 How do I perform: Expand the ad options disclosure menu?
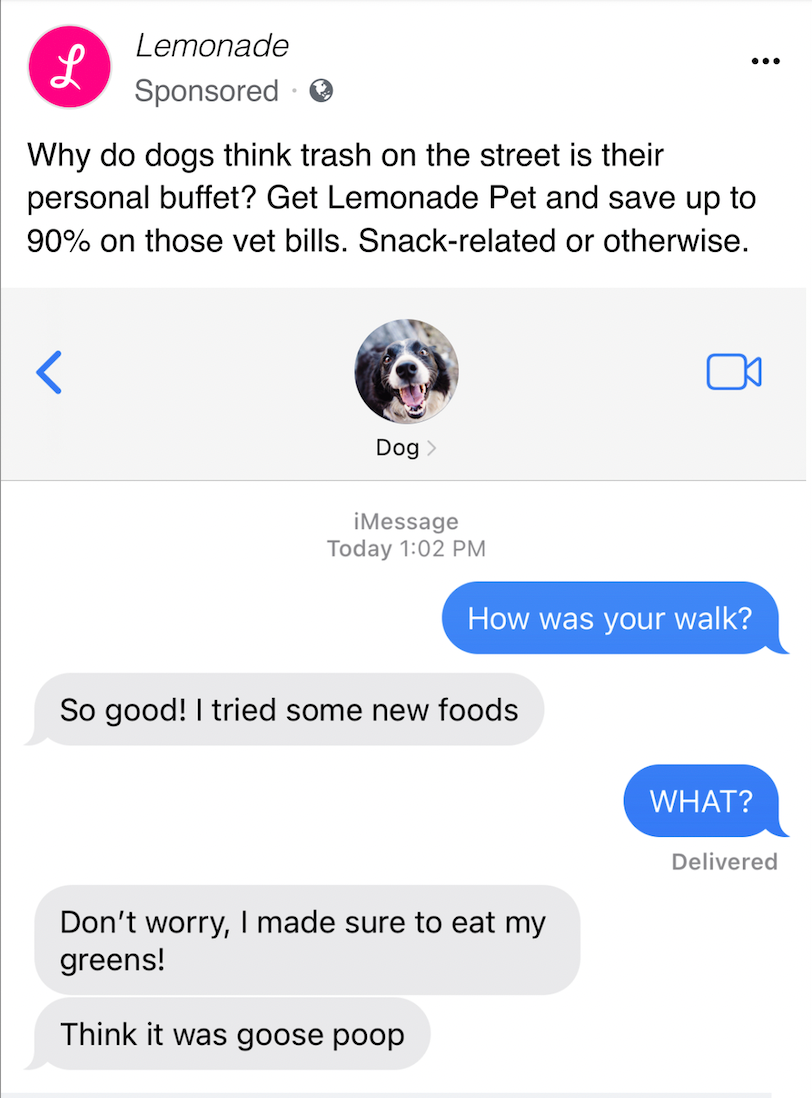pos(765,61)
